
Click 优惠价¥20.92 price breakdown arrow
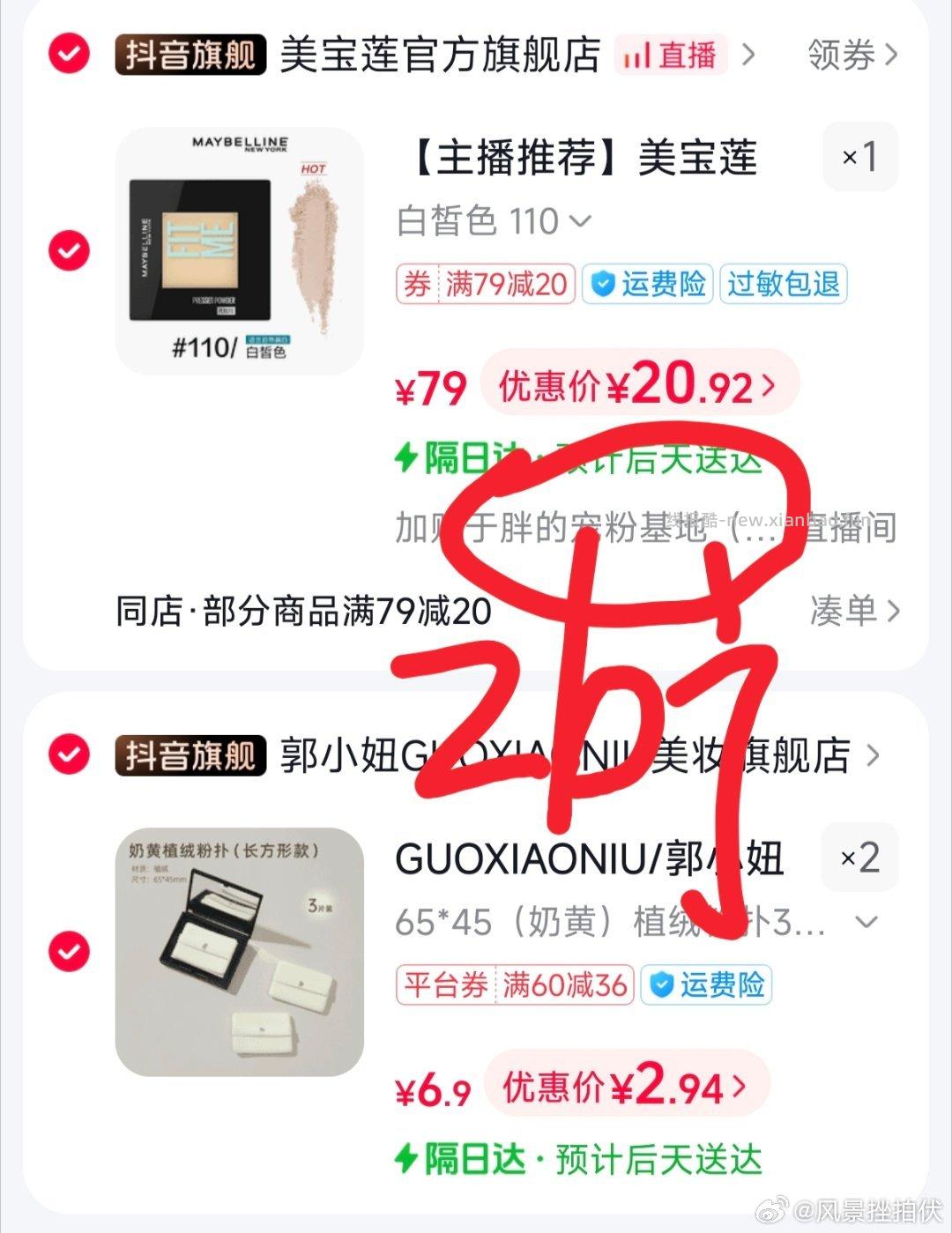click(x=765, y=385)
